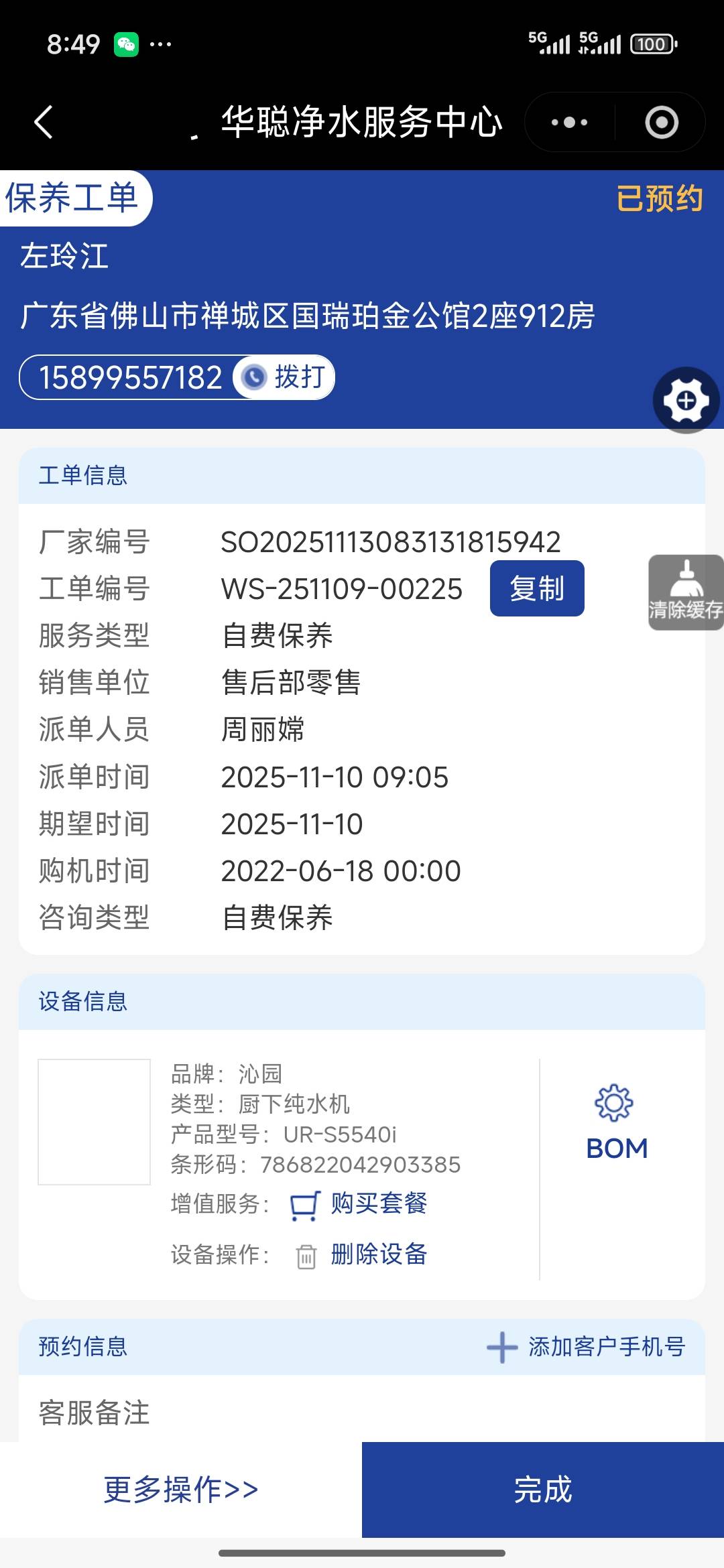Copy the work order number with 复制
The height and width of the screenshot is (1568, 724).
(537, 588)
